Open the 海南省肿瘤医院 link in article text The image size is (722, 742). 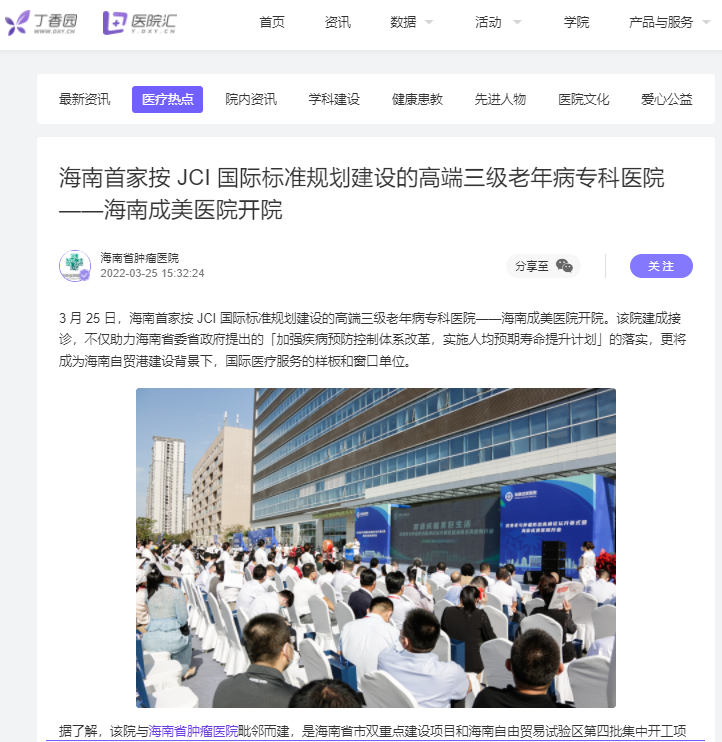point(194,731)
